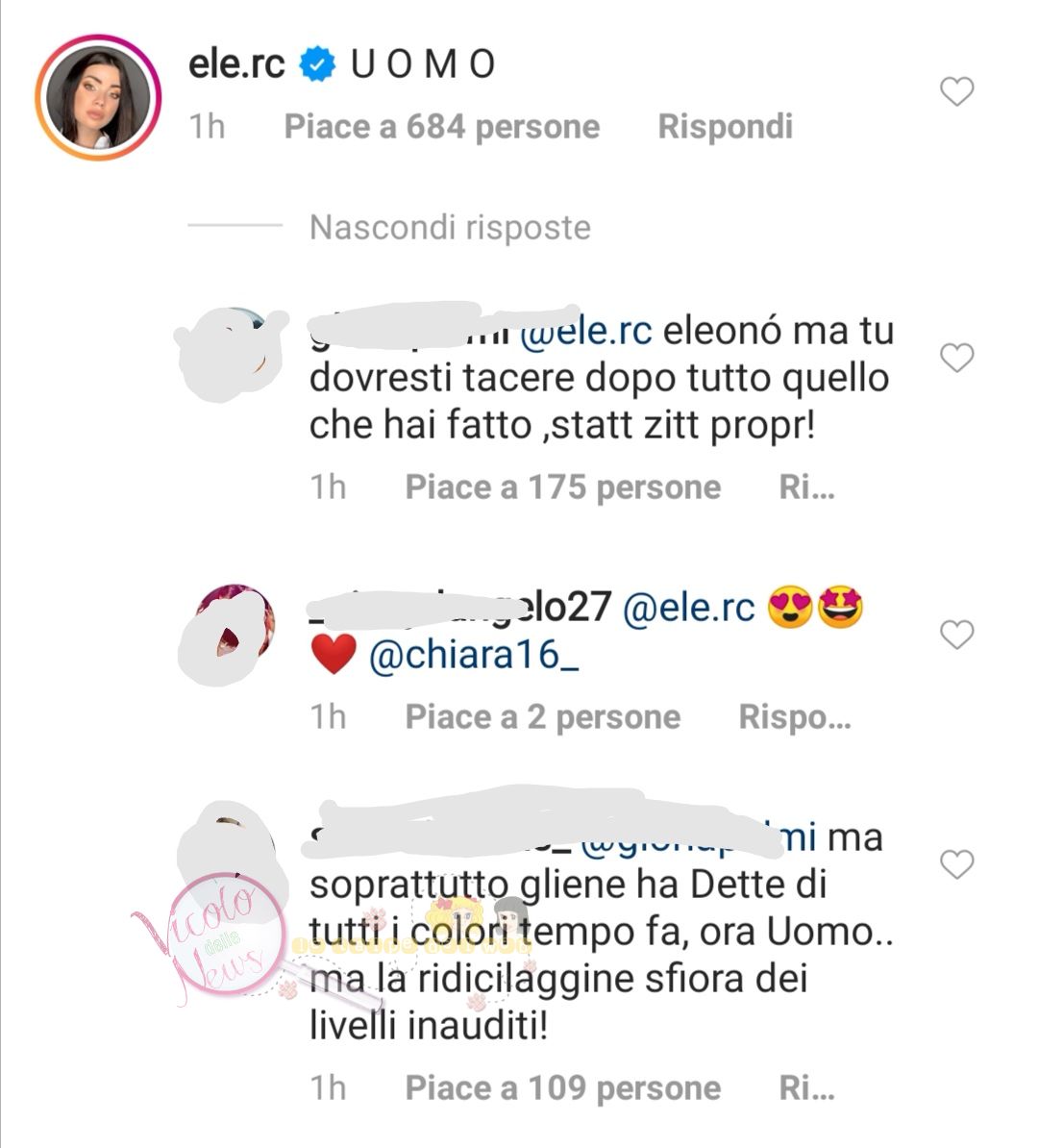This screenshot has height=1148, width=1038.
Task: Like the 'eleonó ma tu dovresti tacere' reply
Action: coord(956,359)
